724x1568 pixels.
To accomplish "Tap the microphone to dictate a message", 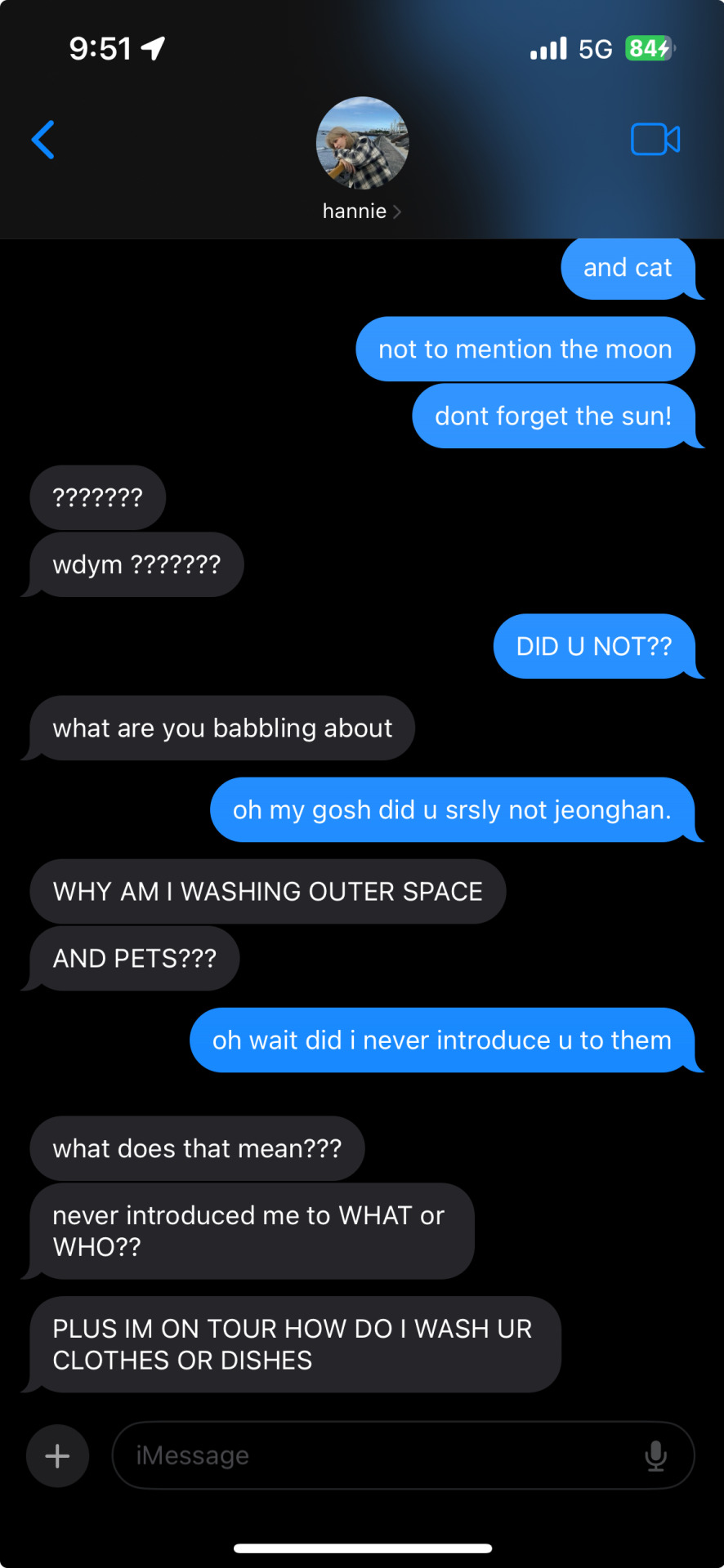I will [x=655, y=1456].
